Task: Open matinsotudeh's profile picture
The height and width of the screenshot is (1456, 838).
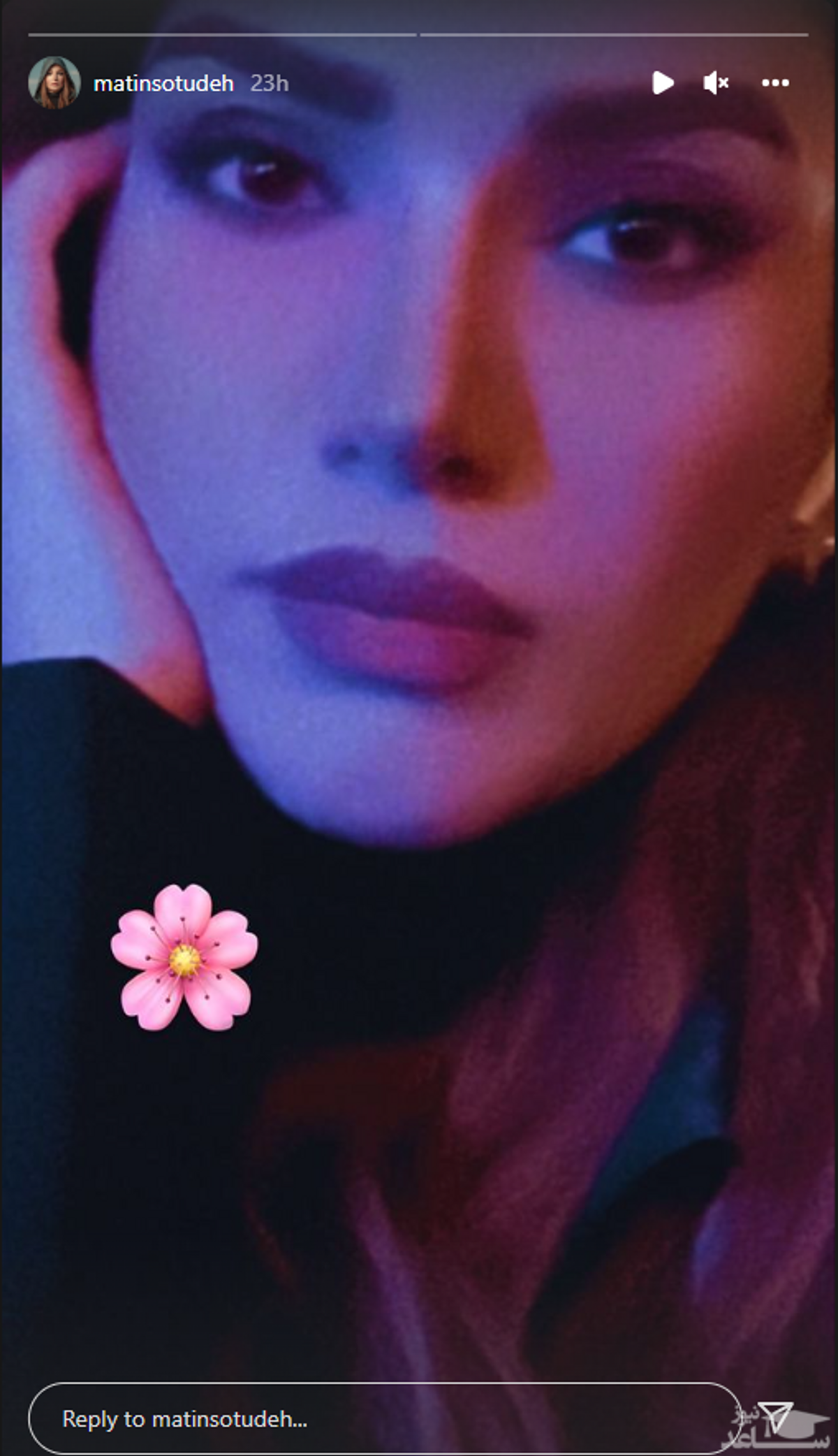Action: [x=54, y=83]
